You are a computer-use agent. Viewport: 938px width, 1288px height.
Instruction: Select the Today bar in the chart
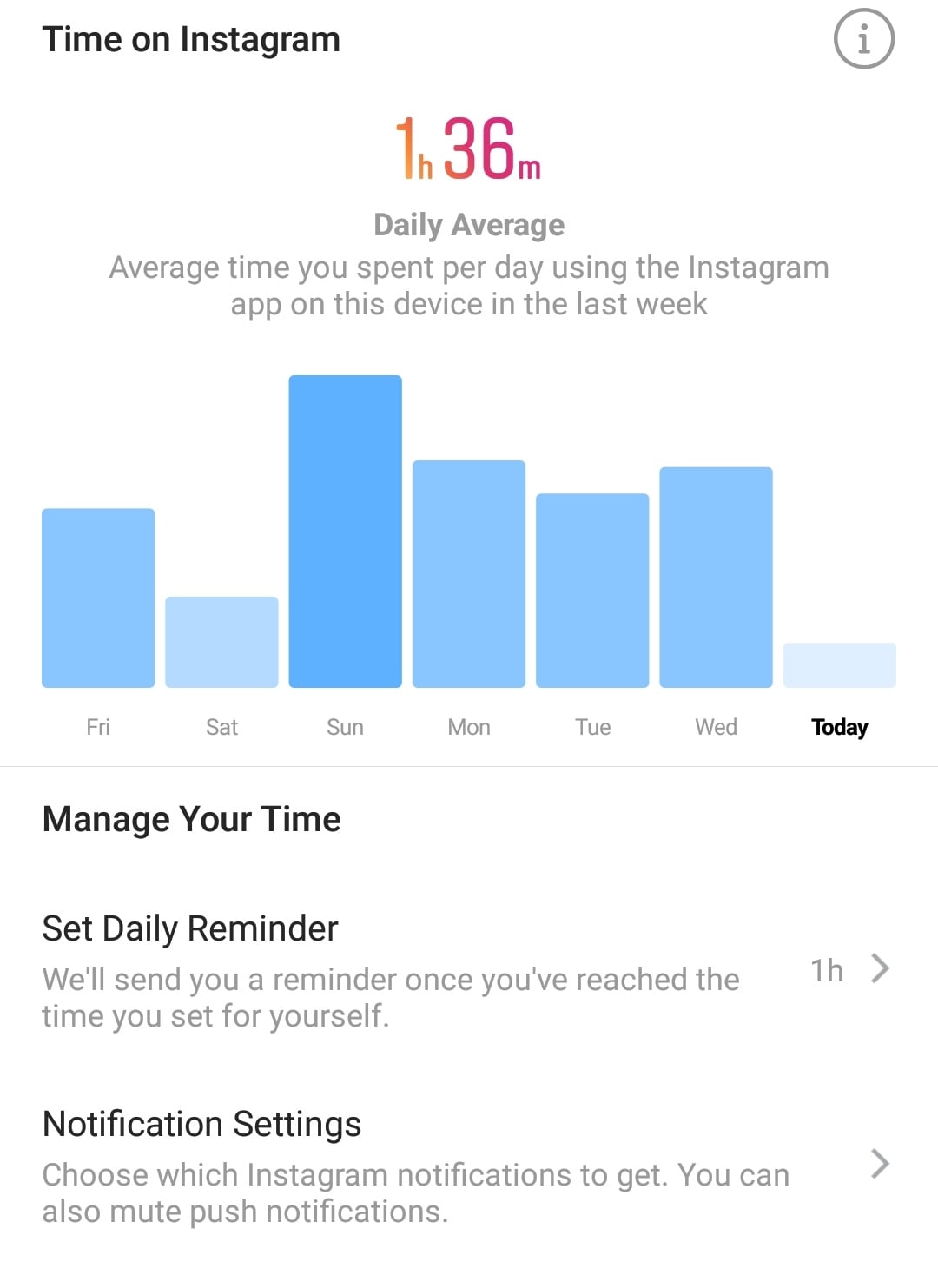(839, 665)
